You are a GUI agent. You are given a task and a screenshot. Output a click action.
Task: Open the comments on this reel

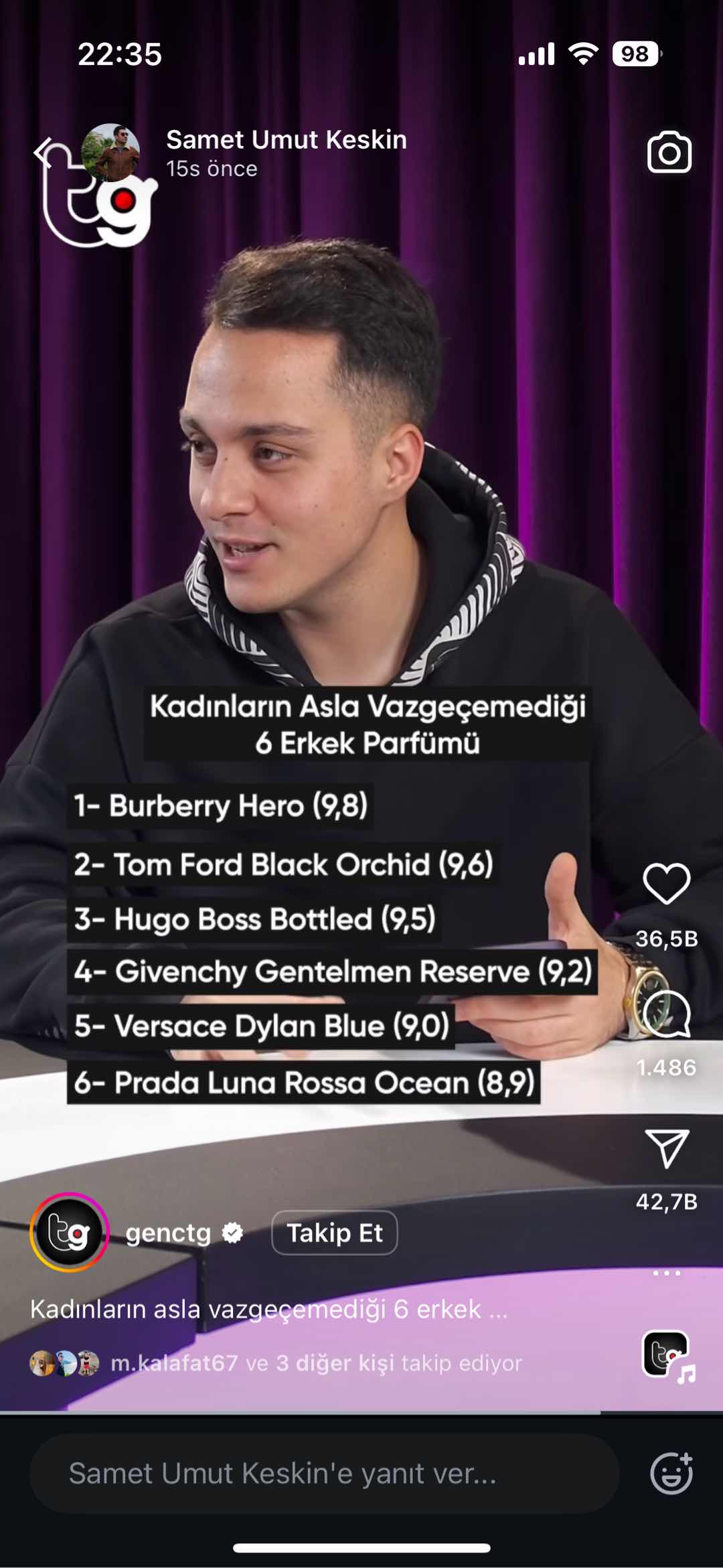pos(666,1014)
